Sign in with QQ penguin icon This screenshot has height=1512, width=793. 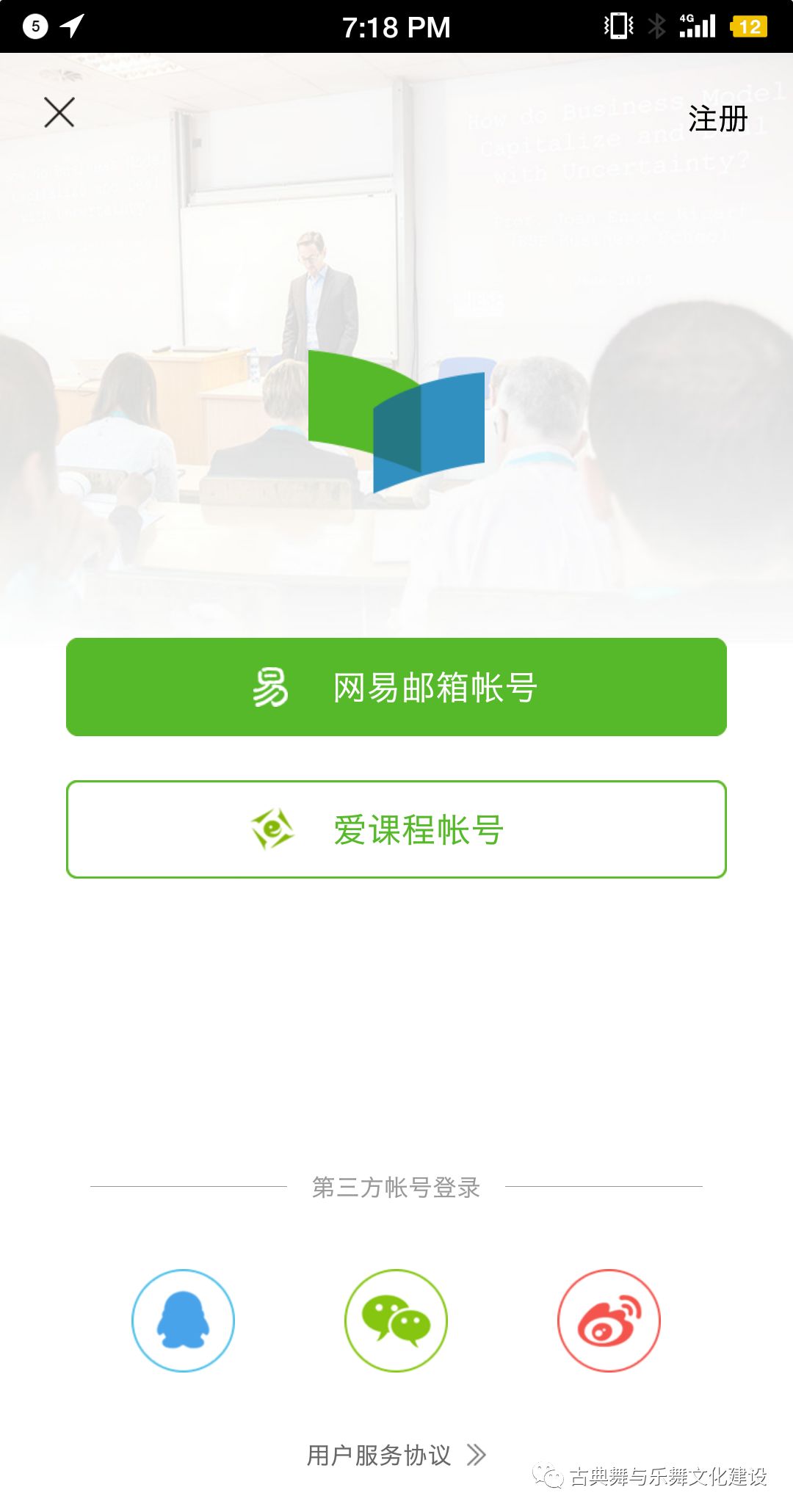183,1320
